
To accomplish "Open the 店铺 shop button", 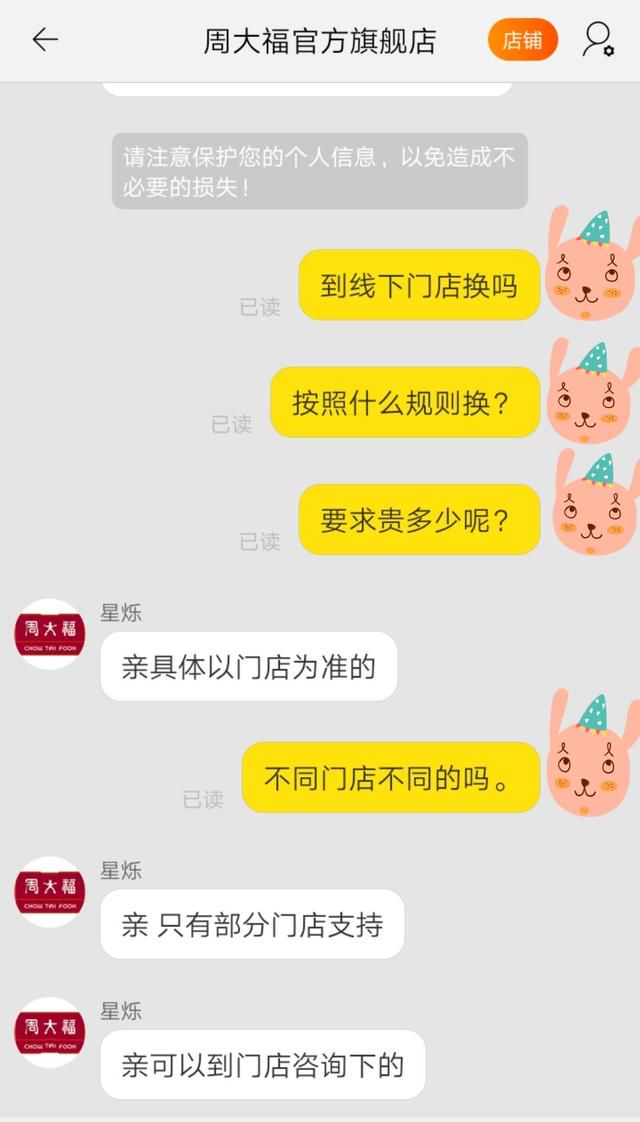I will click(x=523, y=40).
